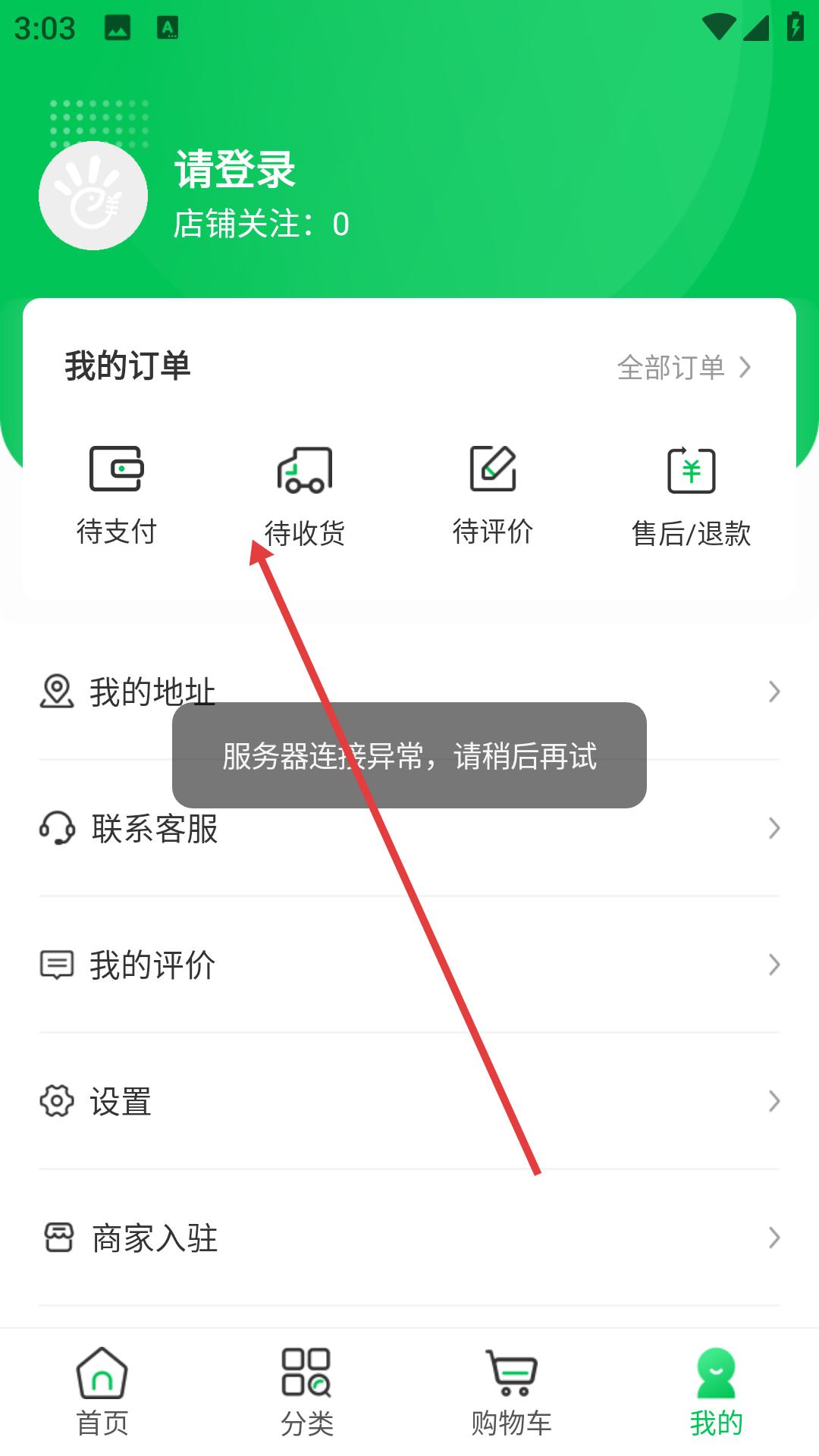Select the 我的 profile tab
The height and width of the screenshot is (1456, 819).
tap(716, 1392)
